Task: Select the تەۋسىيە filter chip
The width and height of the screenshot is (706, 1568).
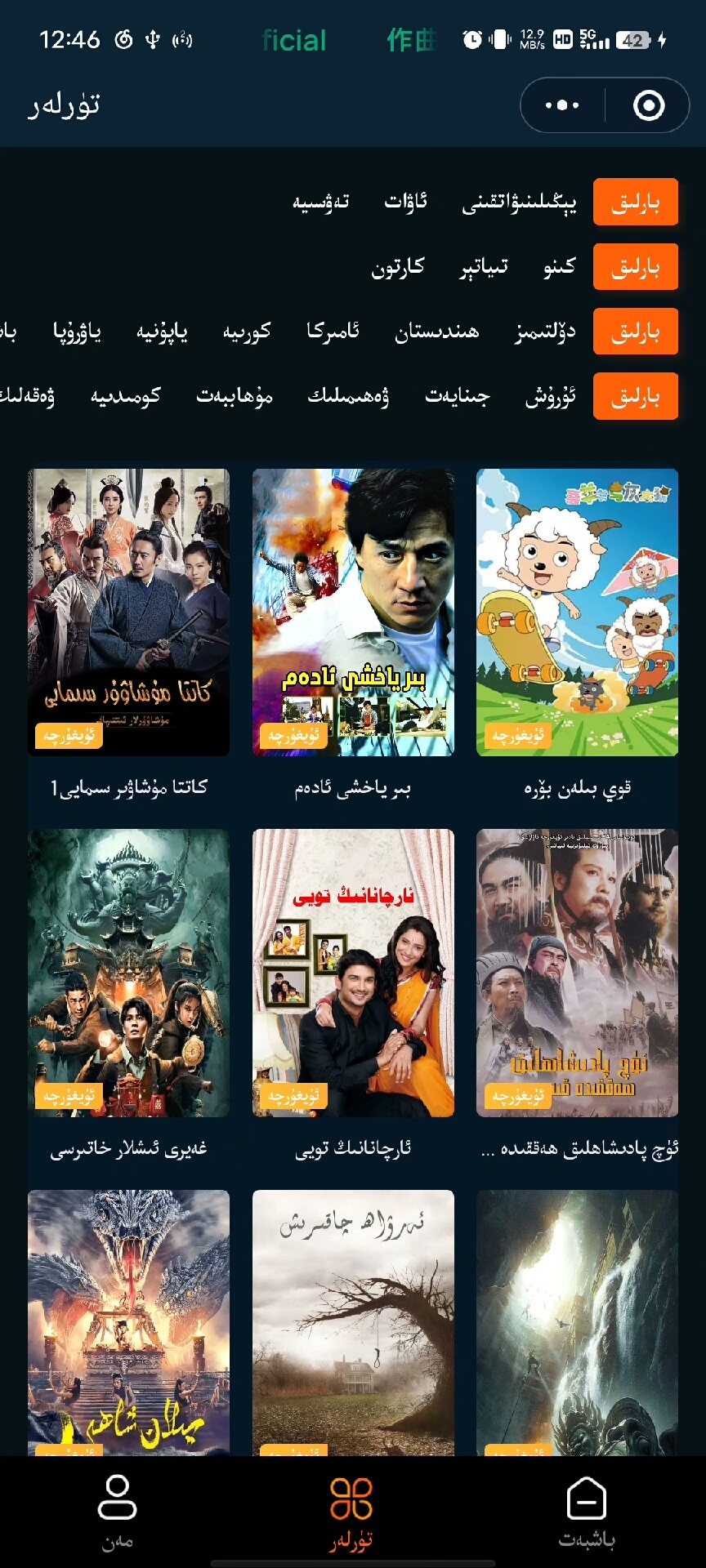Action: [320, 202]
